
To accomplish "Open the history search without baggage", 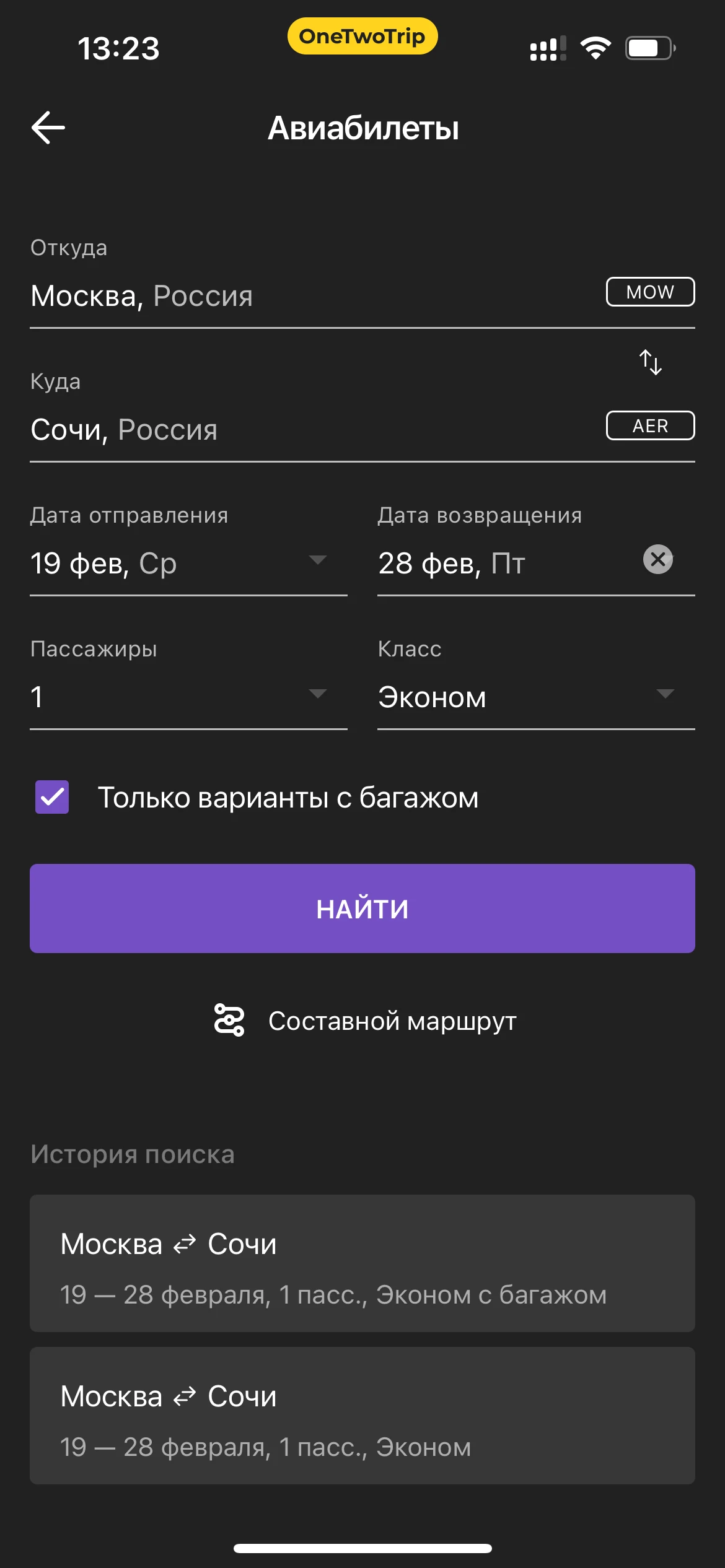I will (362, 1416).
